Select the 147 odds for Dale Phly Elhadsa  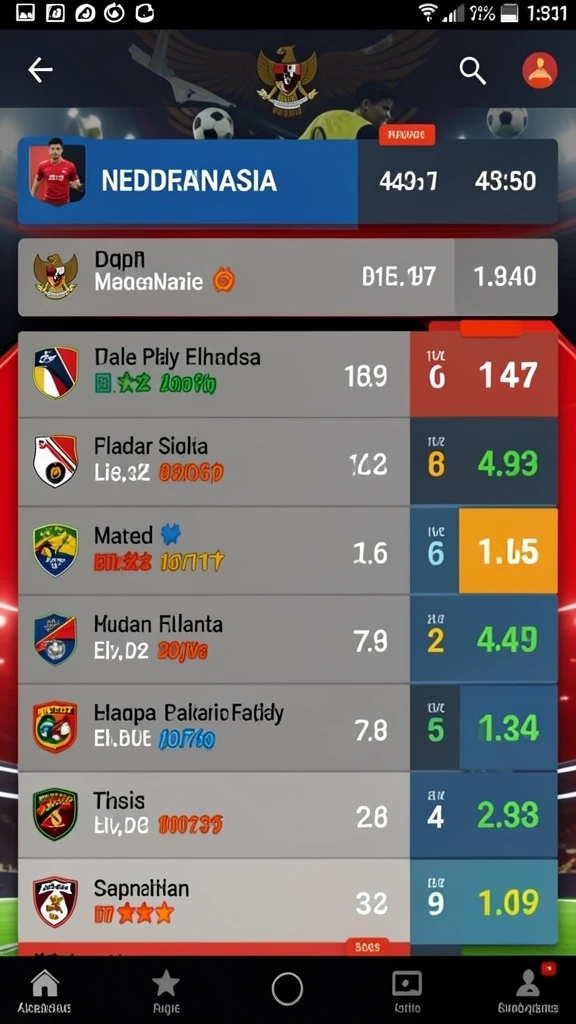coord(508,376)
